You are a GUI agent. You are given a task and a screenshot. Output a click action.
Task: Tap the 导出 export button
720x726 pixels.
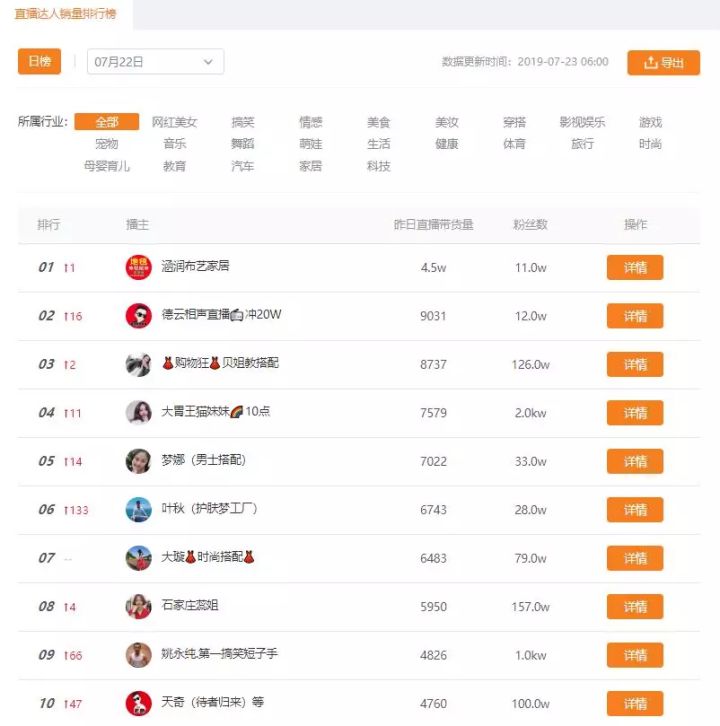(664, 63)
